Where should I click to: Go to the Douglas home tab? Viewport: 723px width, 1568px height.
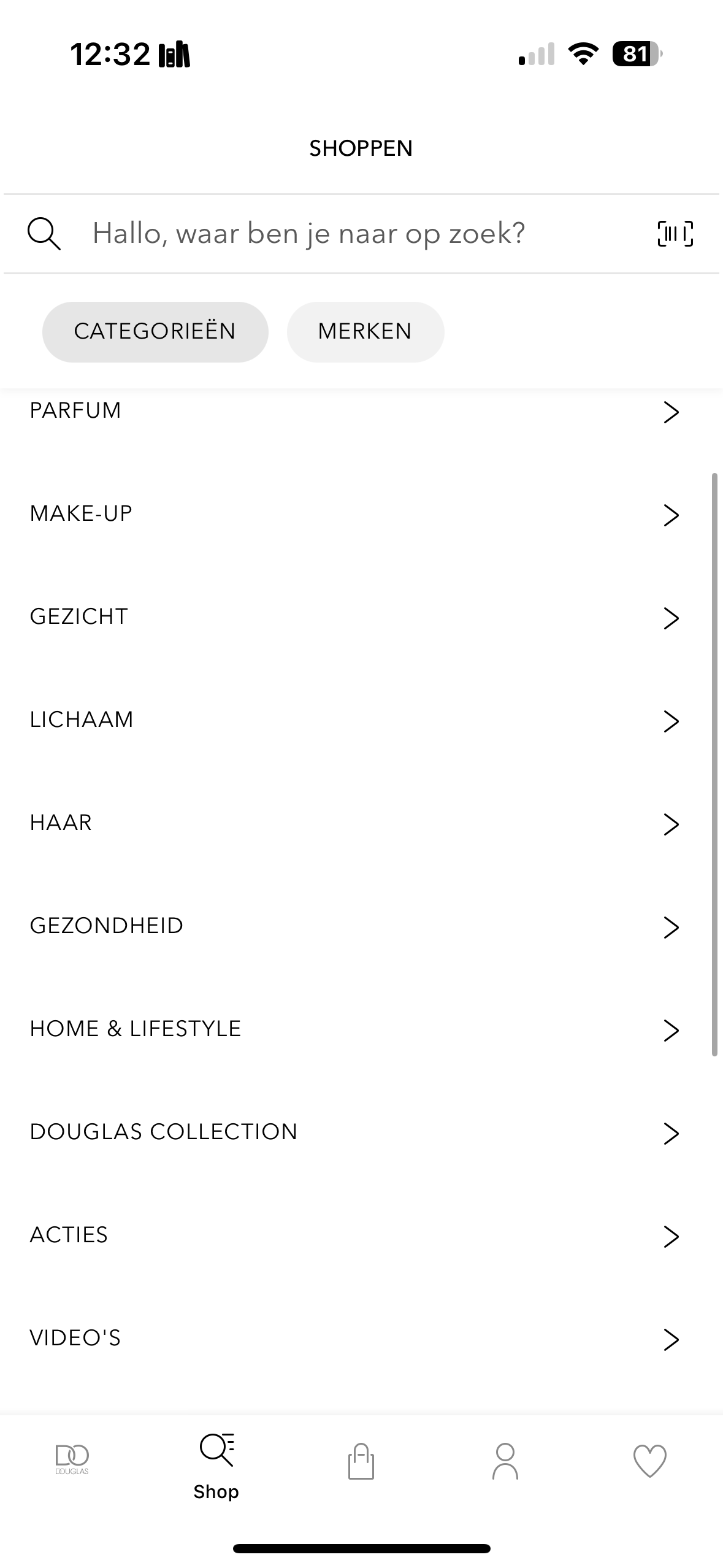[x=72, y=1460]
